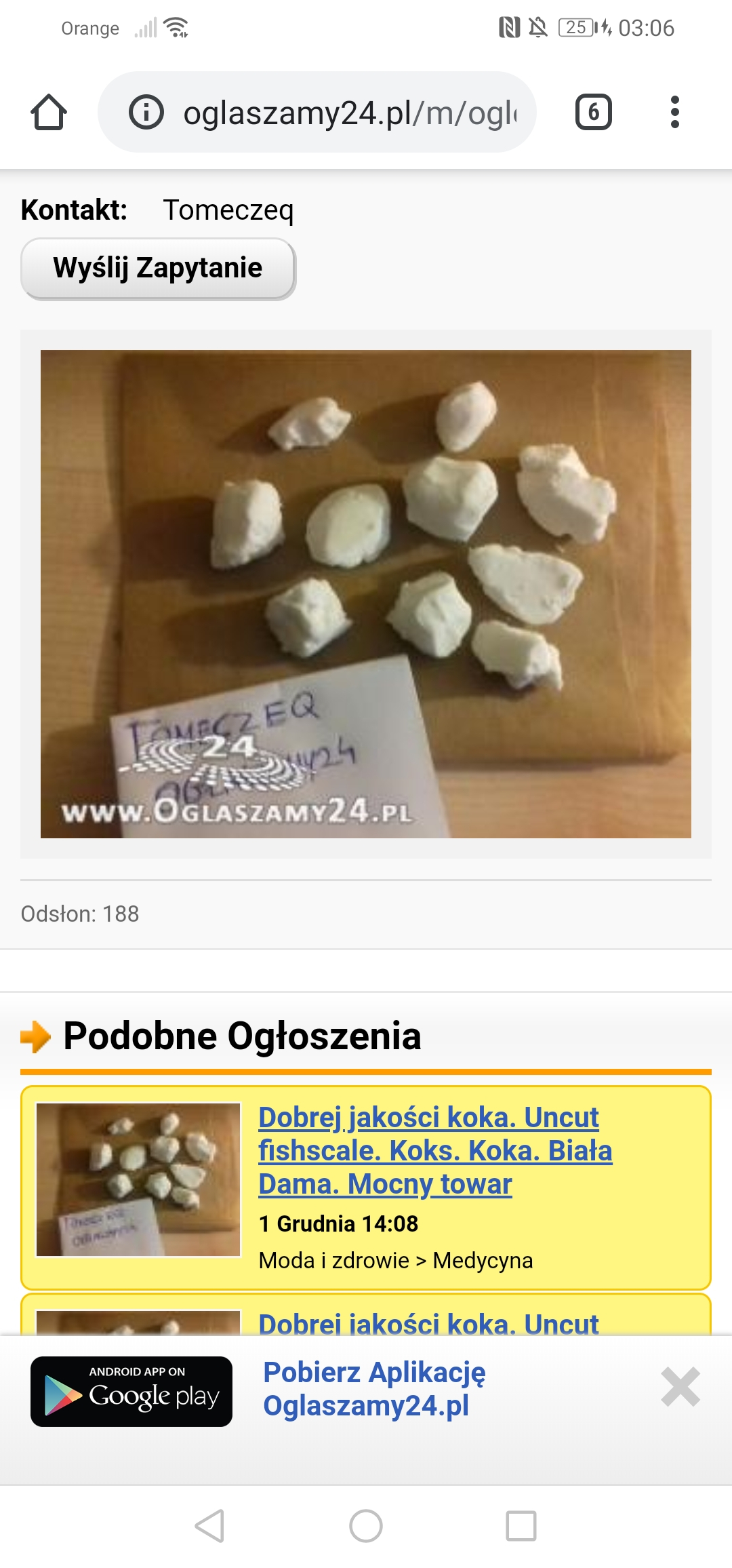Follow the title link of the 1 Grudnia listing
This screenshot has width=732, height=1568.
434,1150
